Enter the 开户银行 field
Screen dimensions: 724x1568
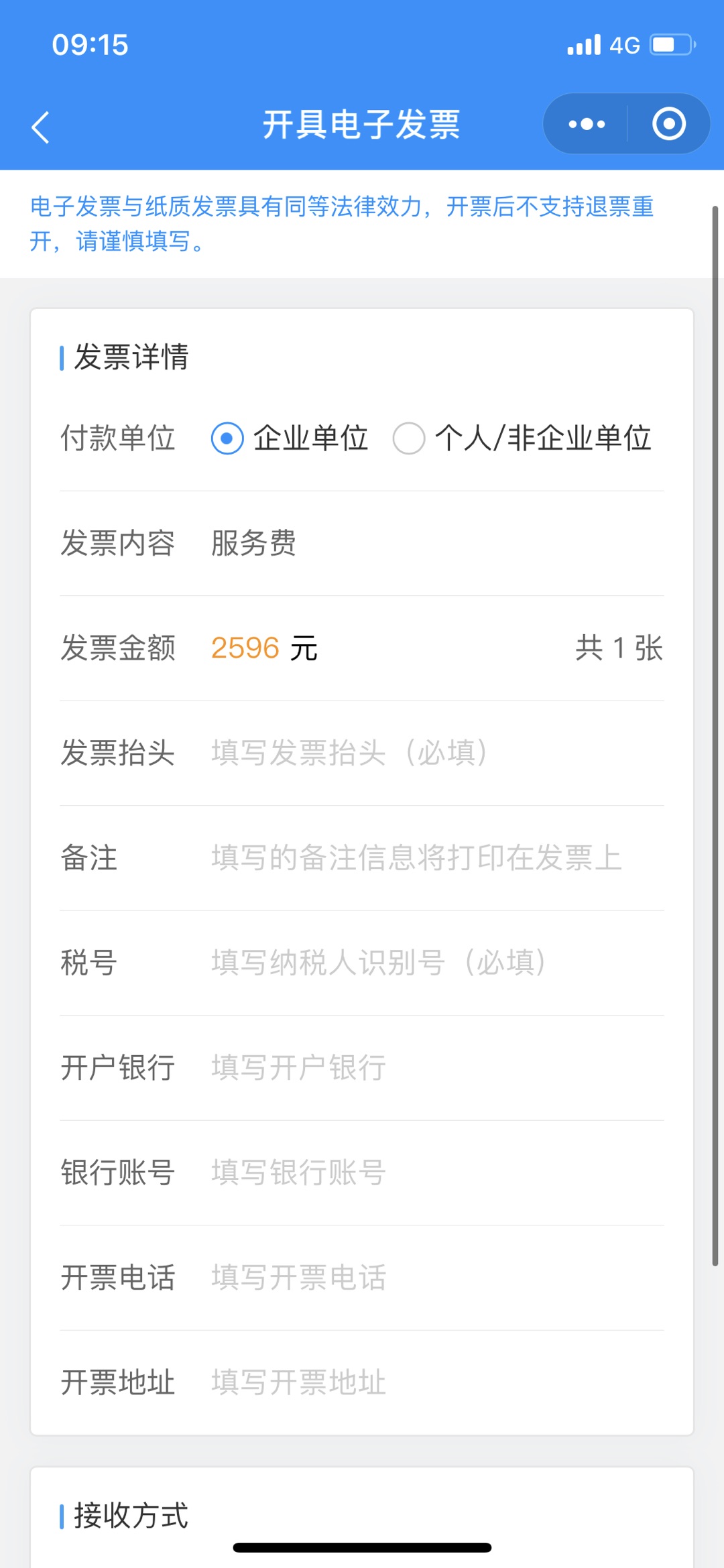pyautogui.click(x=437, y=1068)
